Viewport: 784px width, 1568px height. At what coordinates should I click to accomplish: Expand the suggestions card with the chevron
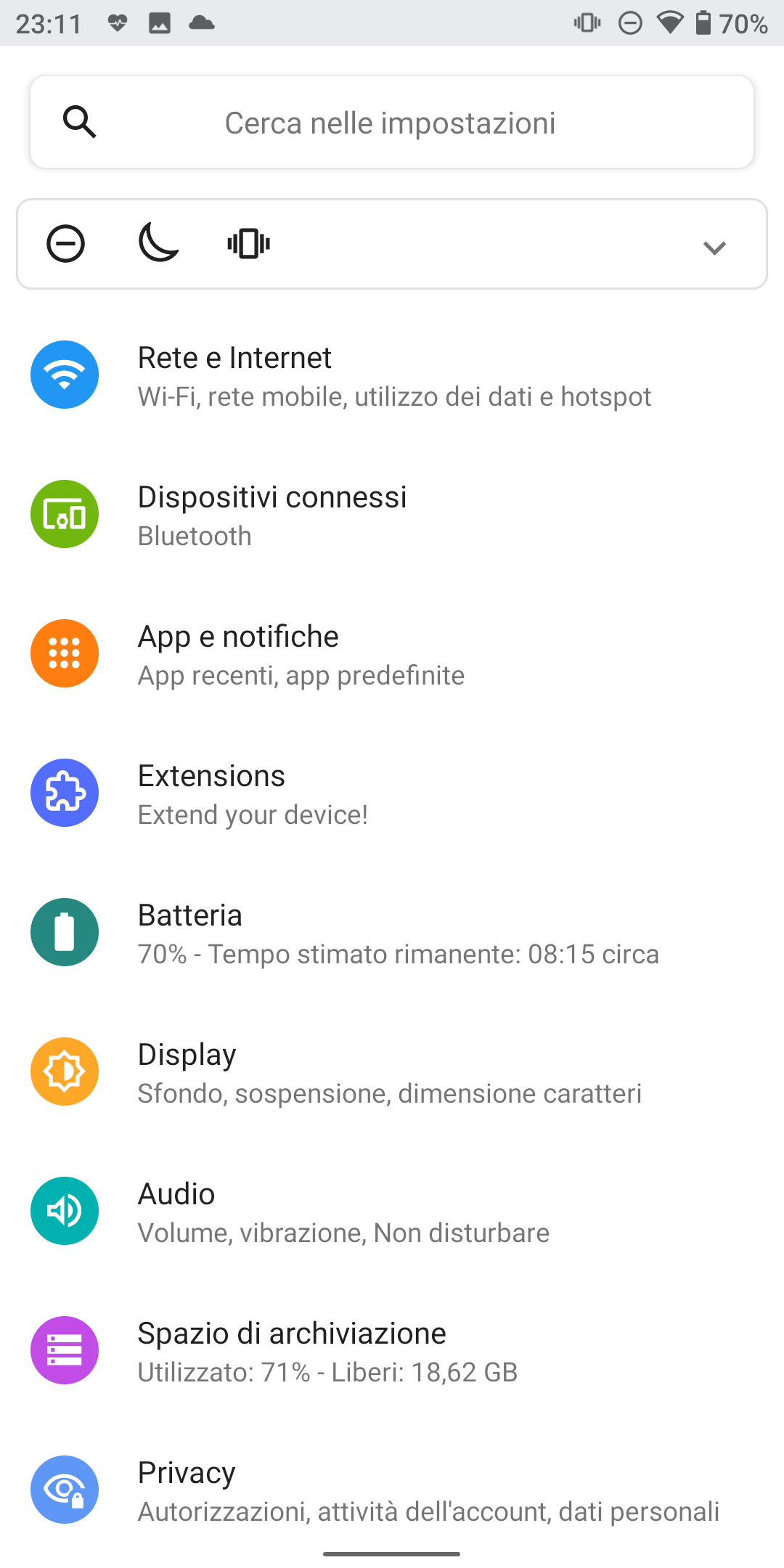click(714, 248)
